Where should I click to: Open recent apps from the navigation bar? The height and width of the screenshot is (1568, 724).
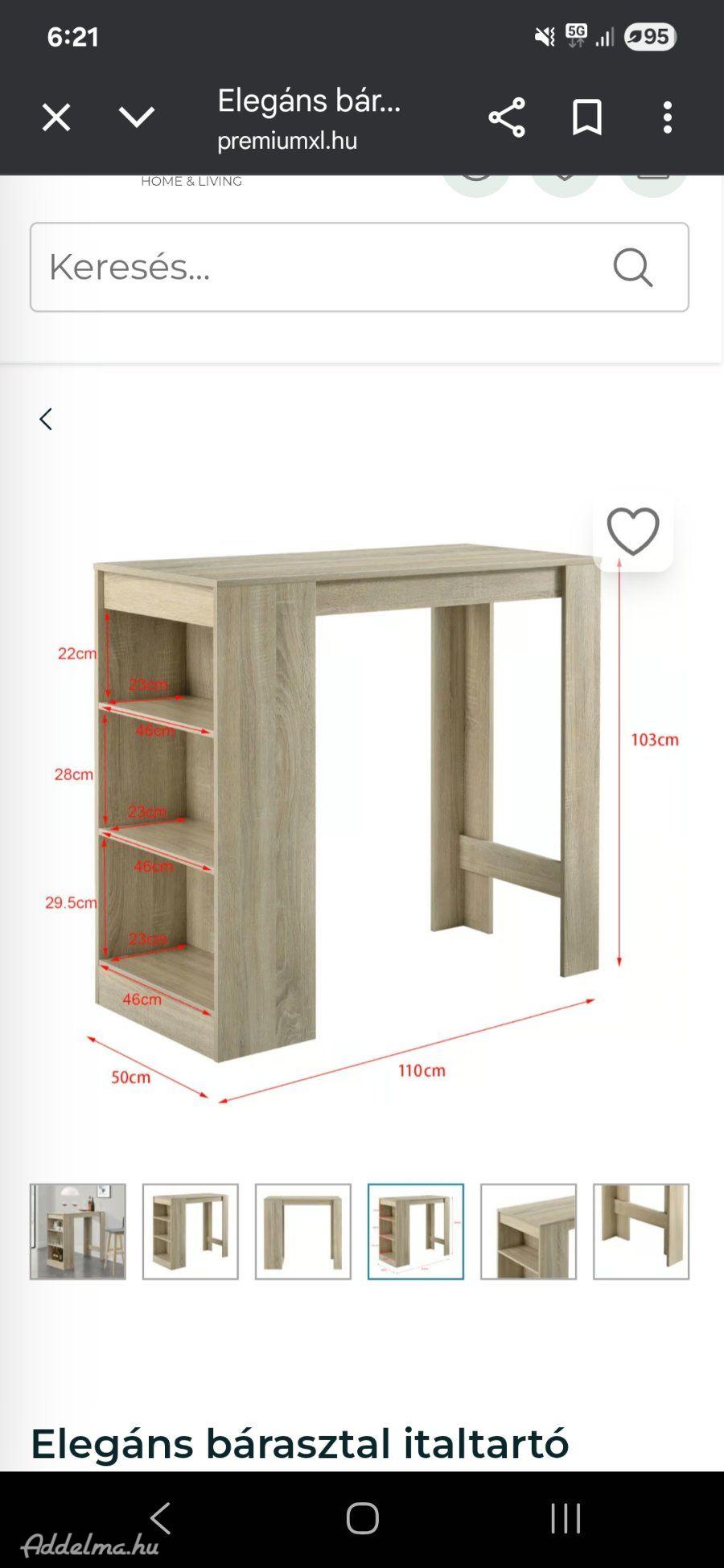tap(566, 1518)
